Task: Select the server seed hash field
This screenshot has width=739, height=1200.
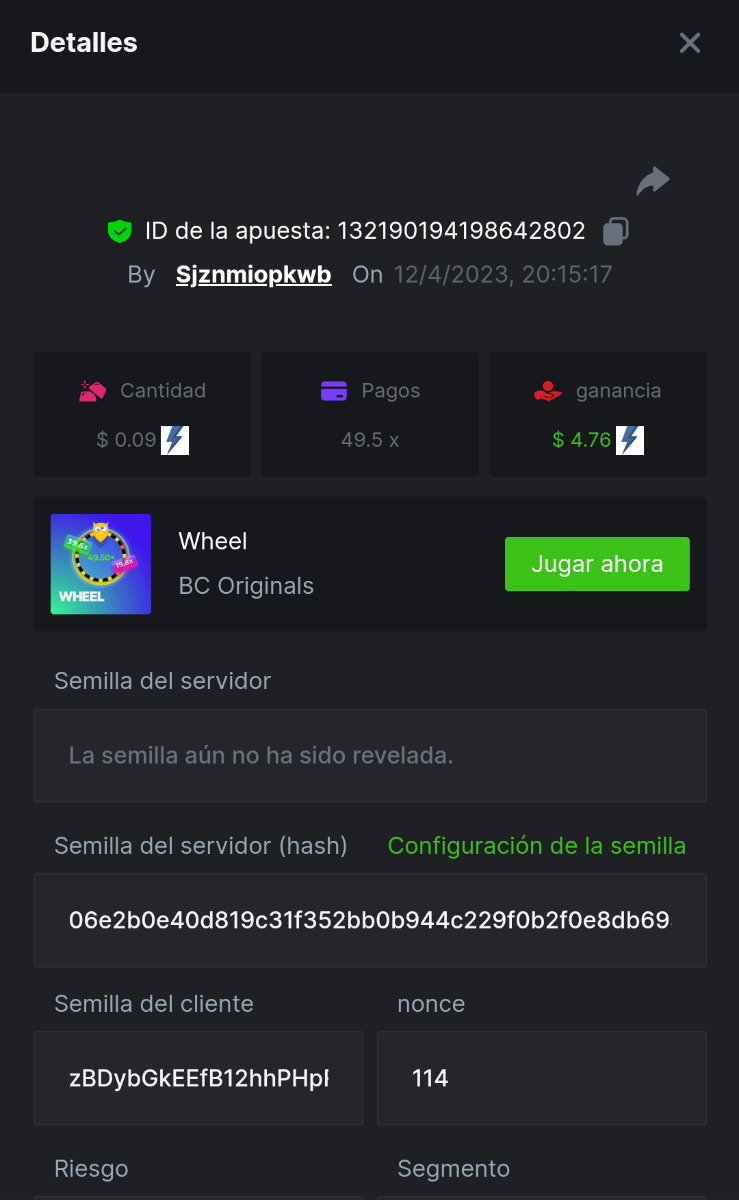Action: (x=369, y=920)
